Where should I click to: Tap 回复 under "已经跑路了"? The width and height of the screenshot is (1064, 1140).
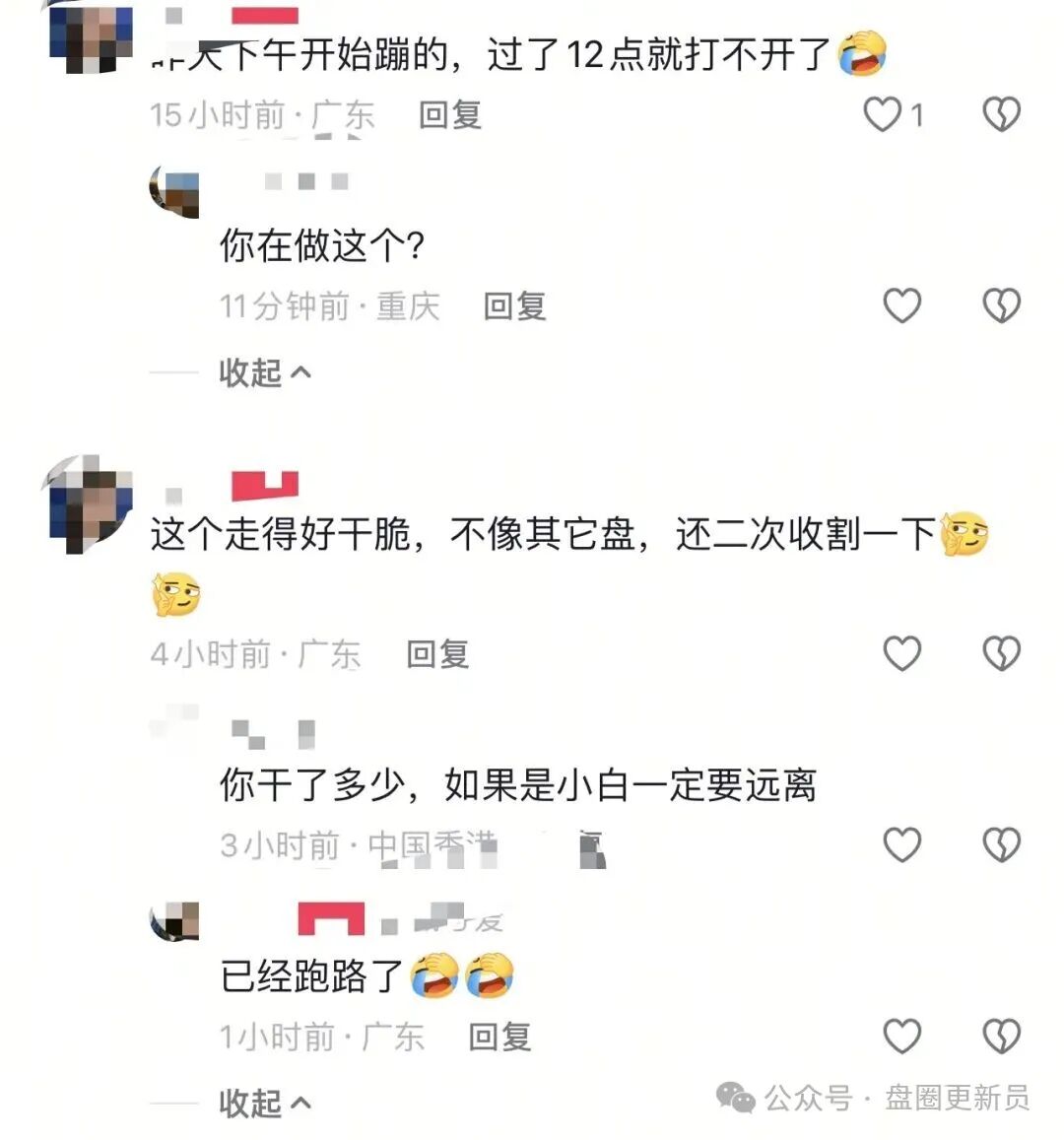(499, 1036)
